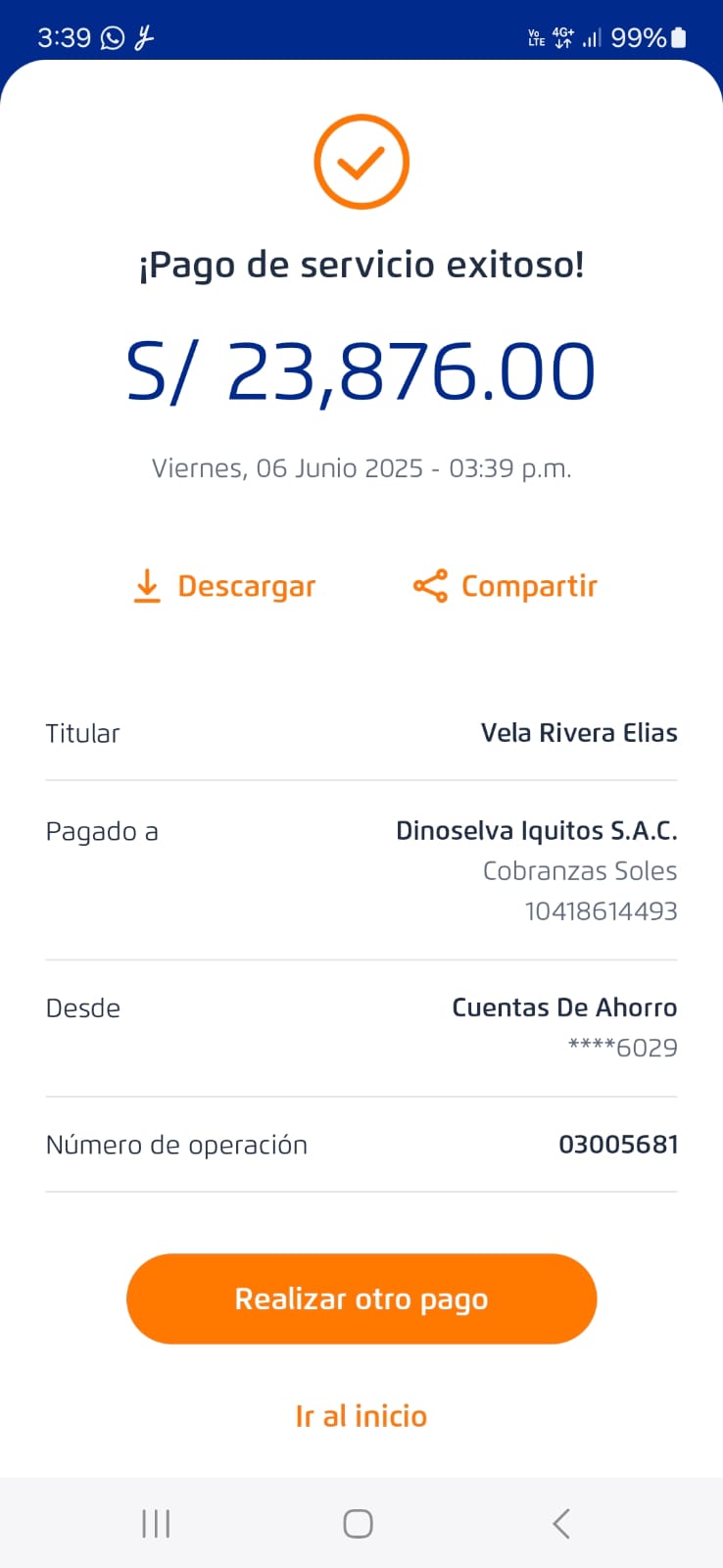Tap Realizar otro pago button
Screen dimensions: 723x1568
[361, 1298]
